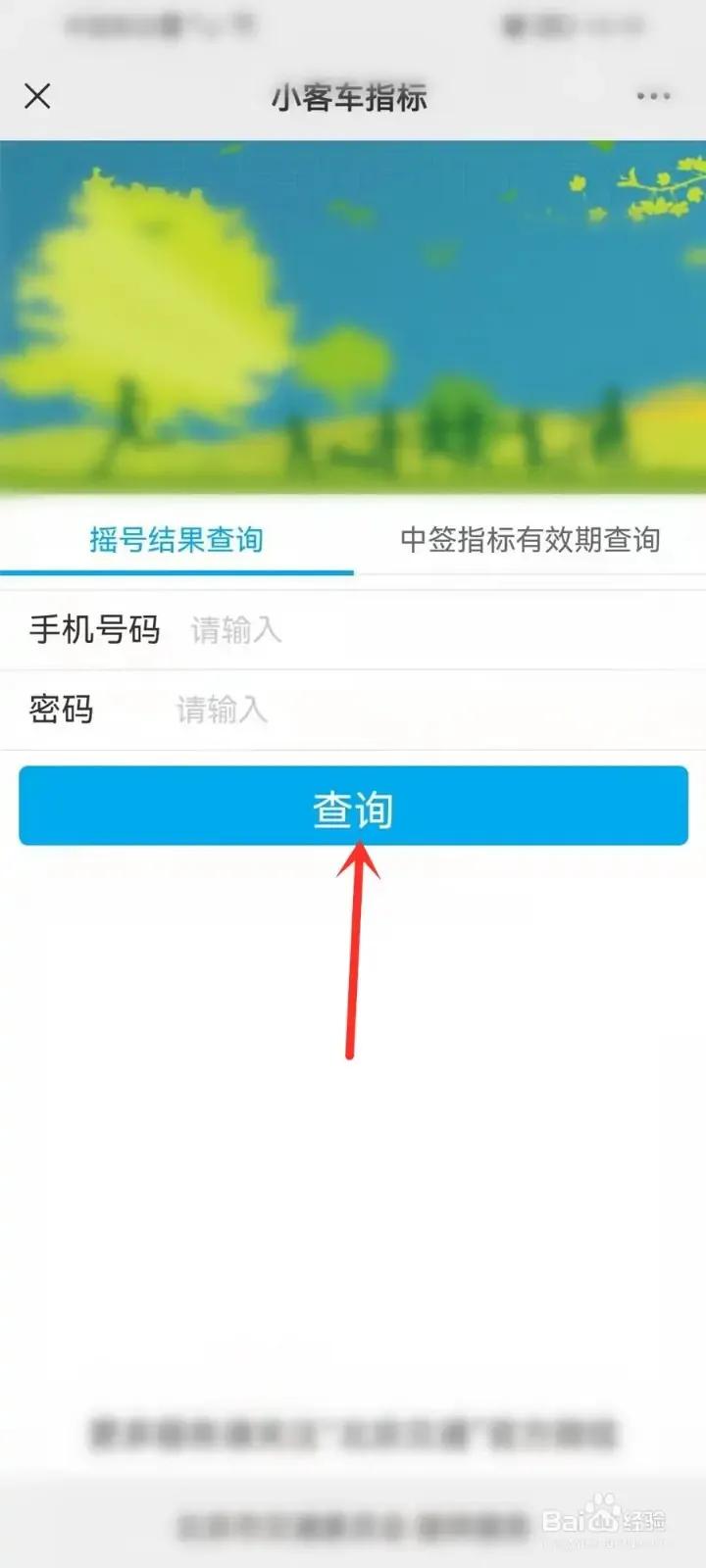The width and height of the screenshot is (706, 1568).
Task: Close the 小客车指标 page
Action: 37,96
